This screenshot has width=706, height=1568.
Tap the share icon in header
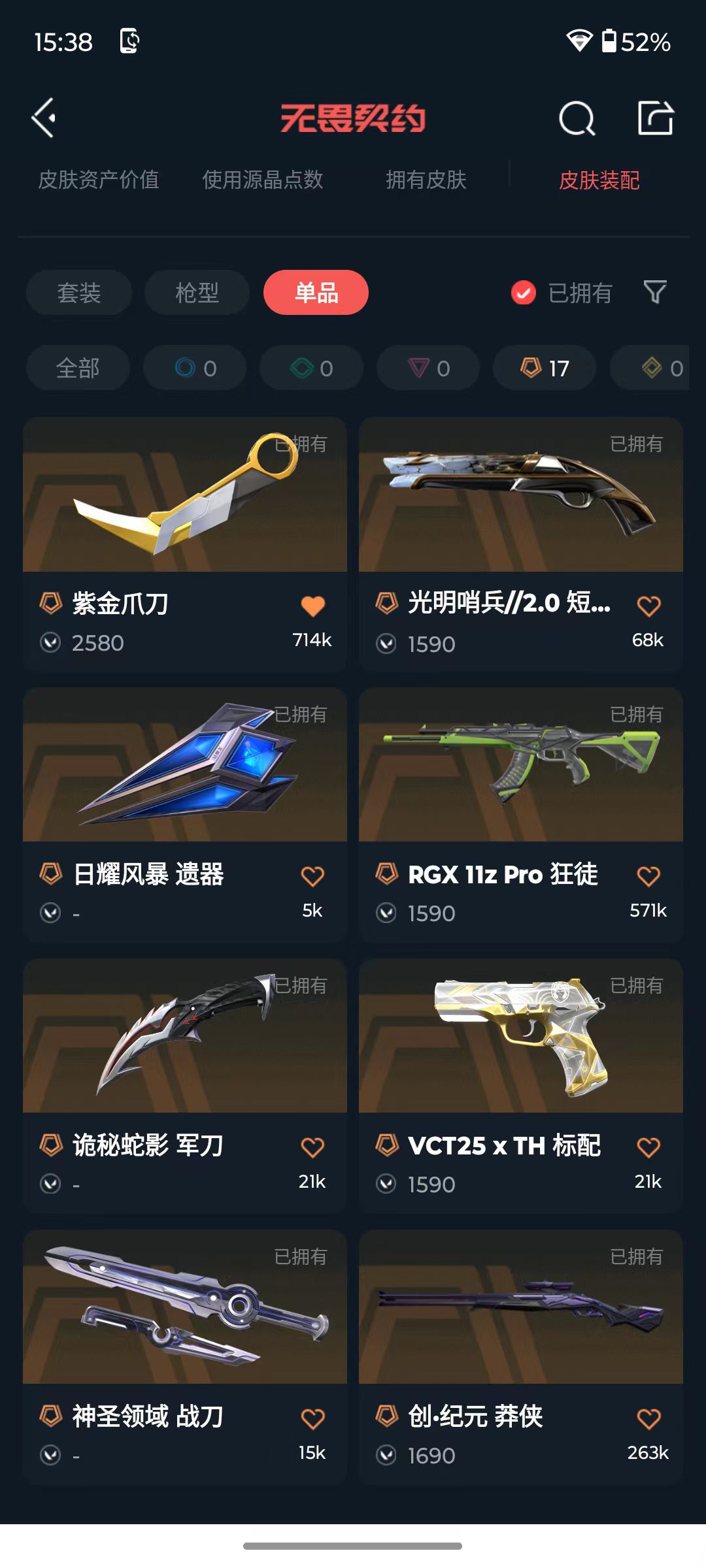pos(655,118)
